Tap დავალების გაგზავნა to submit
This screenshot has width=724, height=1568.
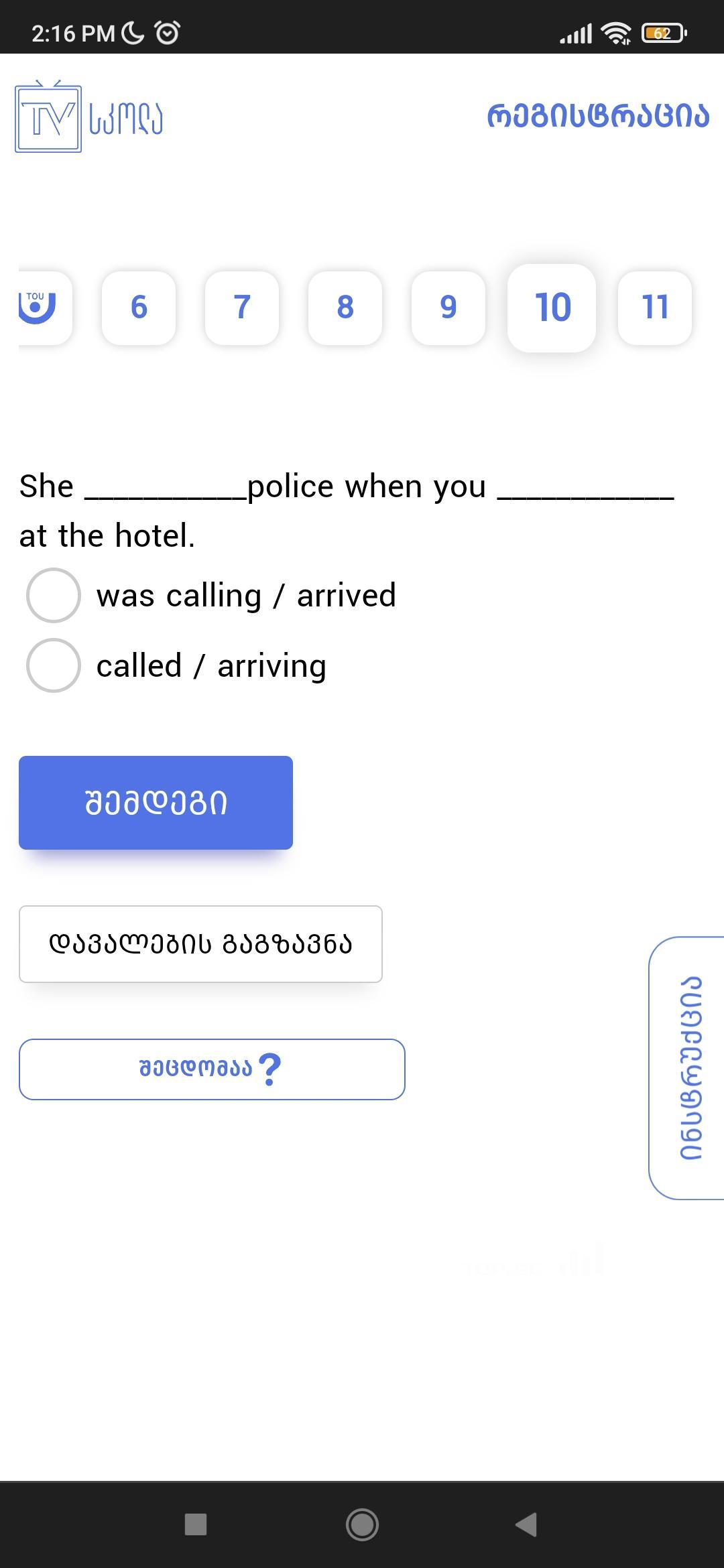[200, 943]
